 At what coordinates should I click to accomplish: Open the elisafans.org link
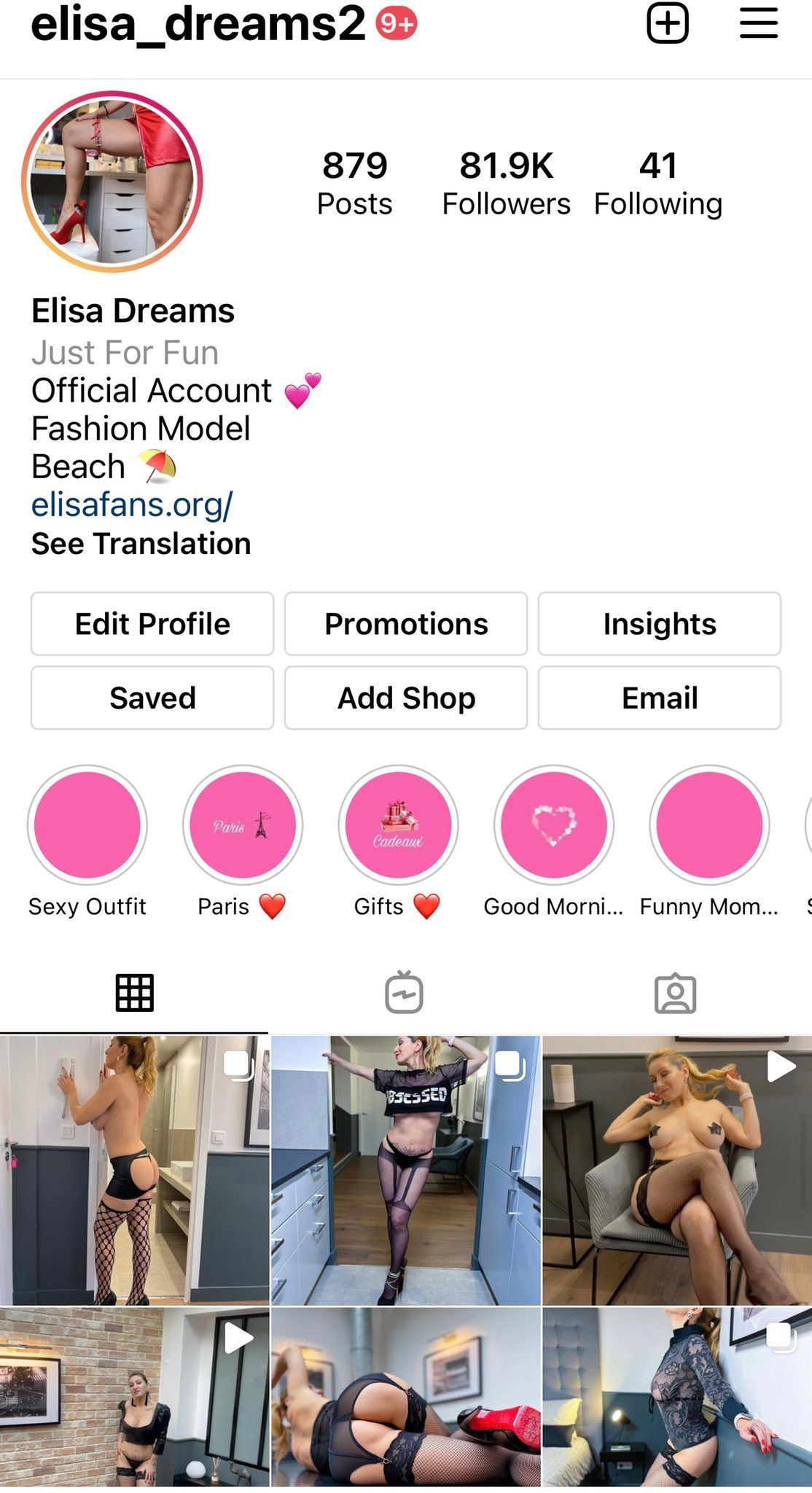click(x=132, y=504)
